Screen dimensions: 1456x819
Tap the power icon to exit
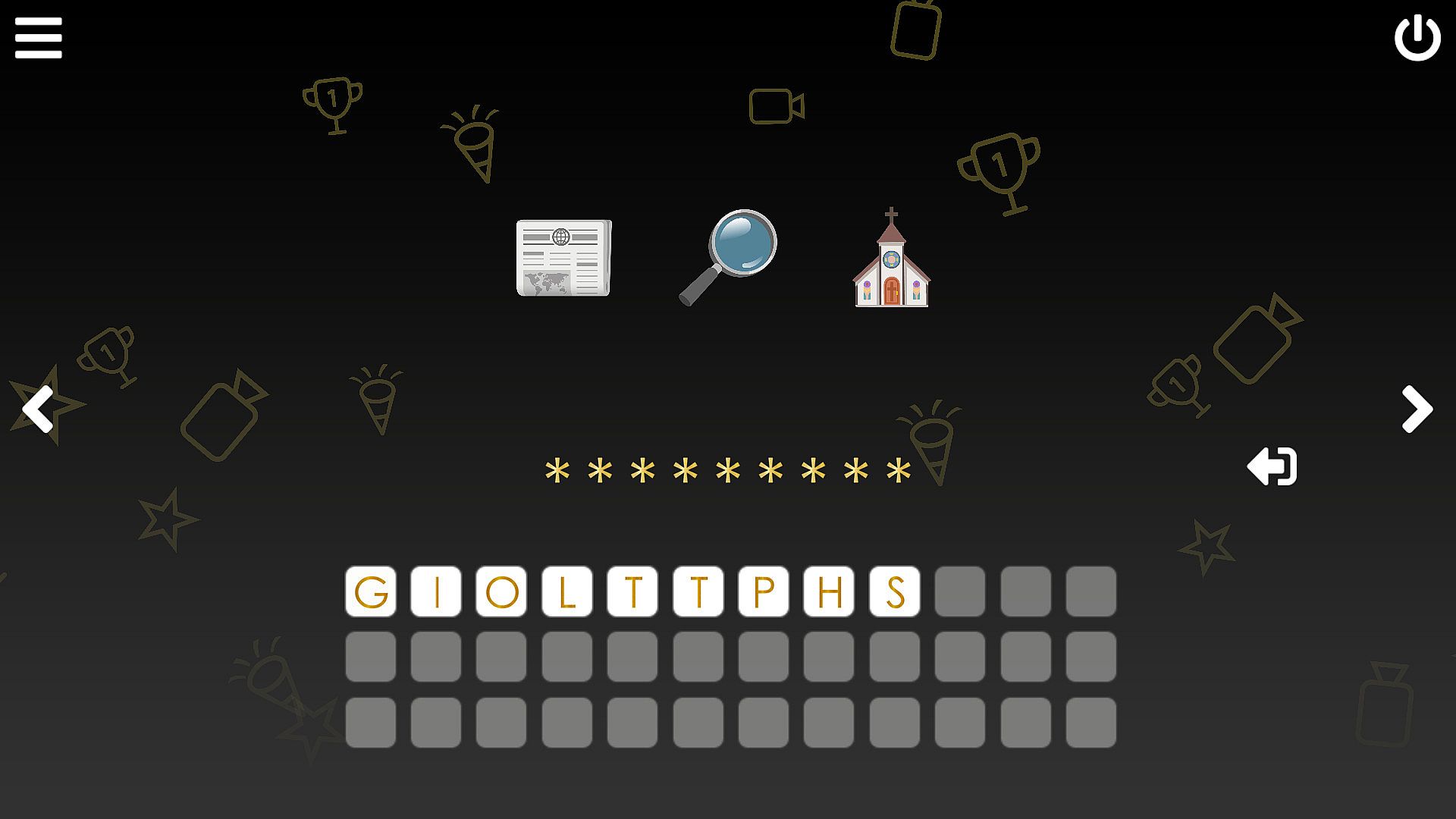(1417, 38)
